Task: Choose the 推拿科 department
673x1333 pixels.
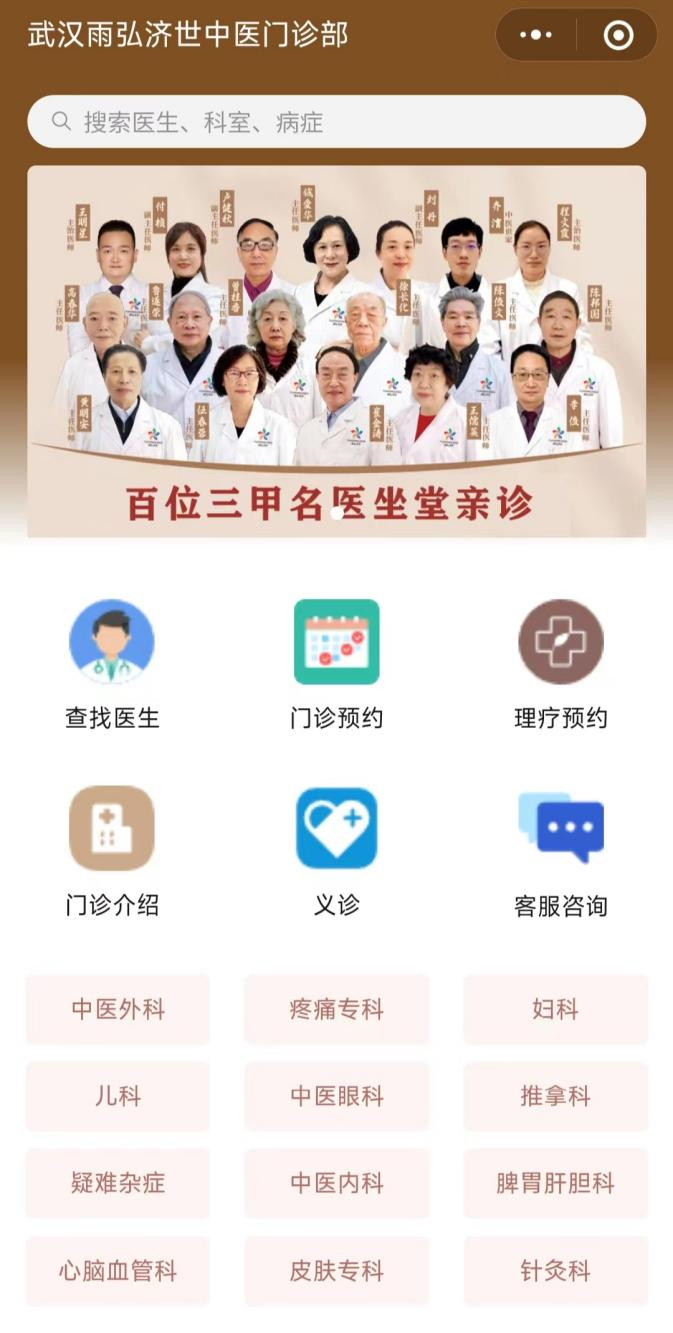Action: coord(555,1096)
